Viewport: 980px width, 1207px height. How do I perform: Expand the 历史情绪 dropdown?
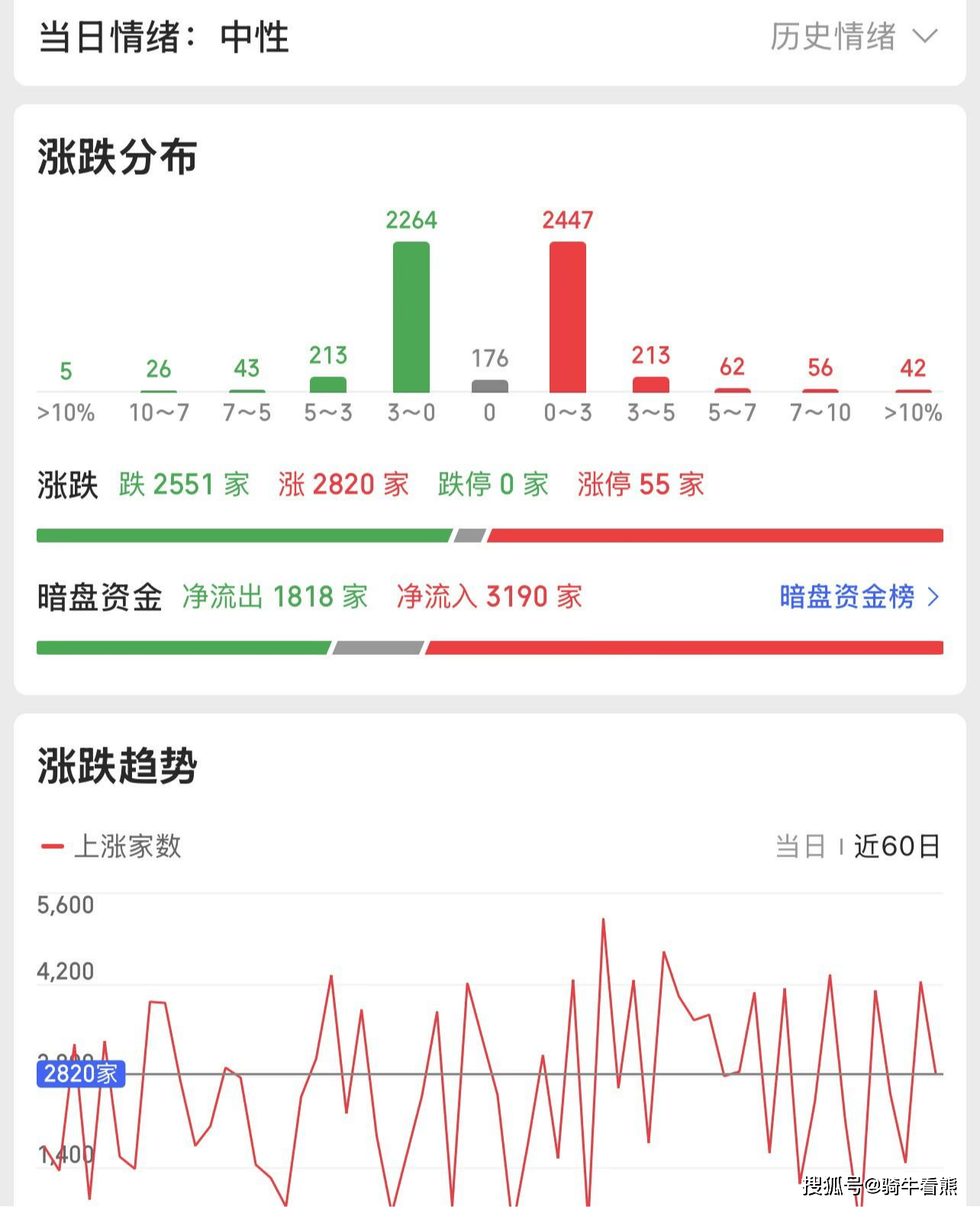pos(853,37)
